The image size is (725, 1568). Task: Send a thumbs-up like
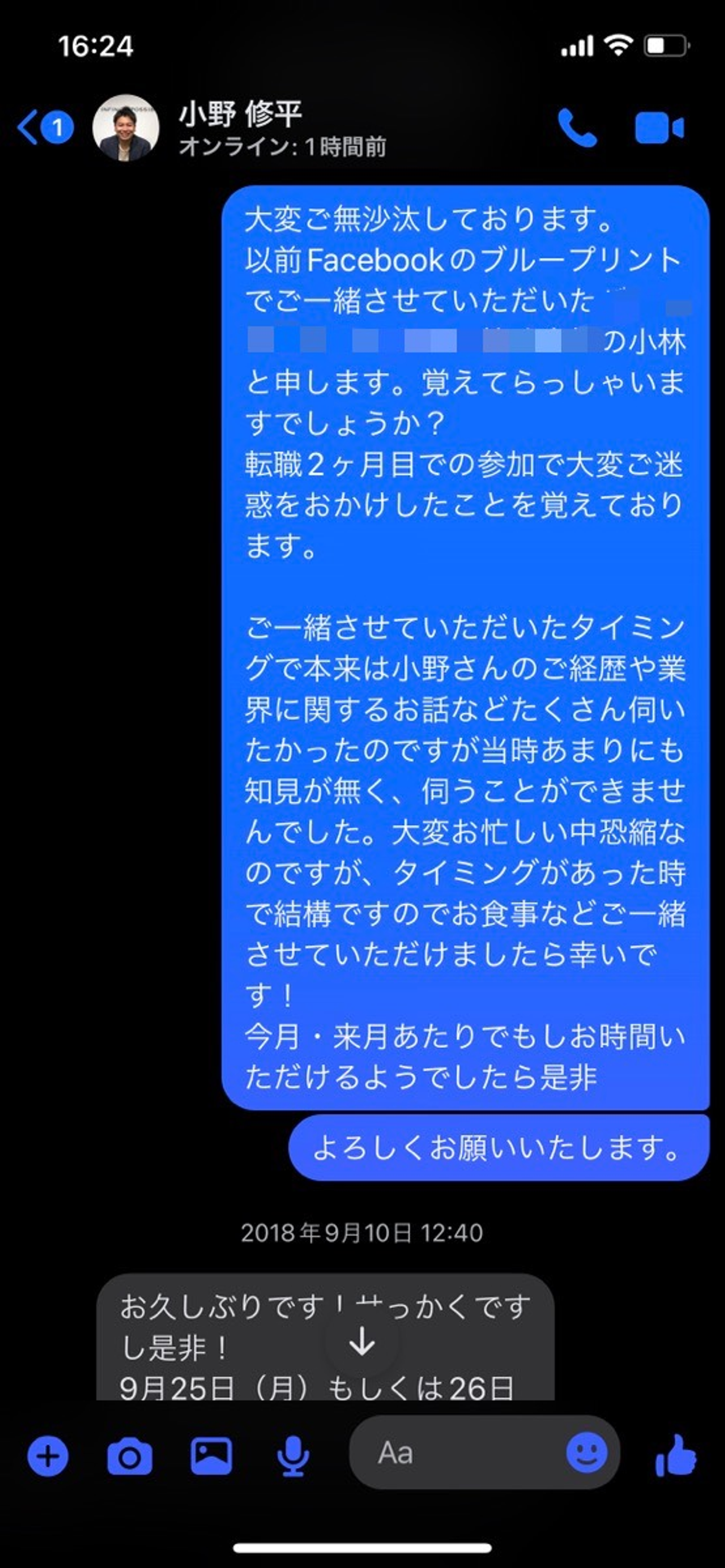click(676, 1455)
